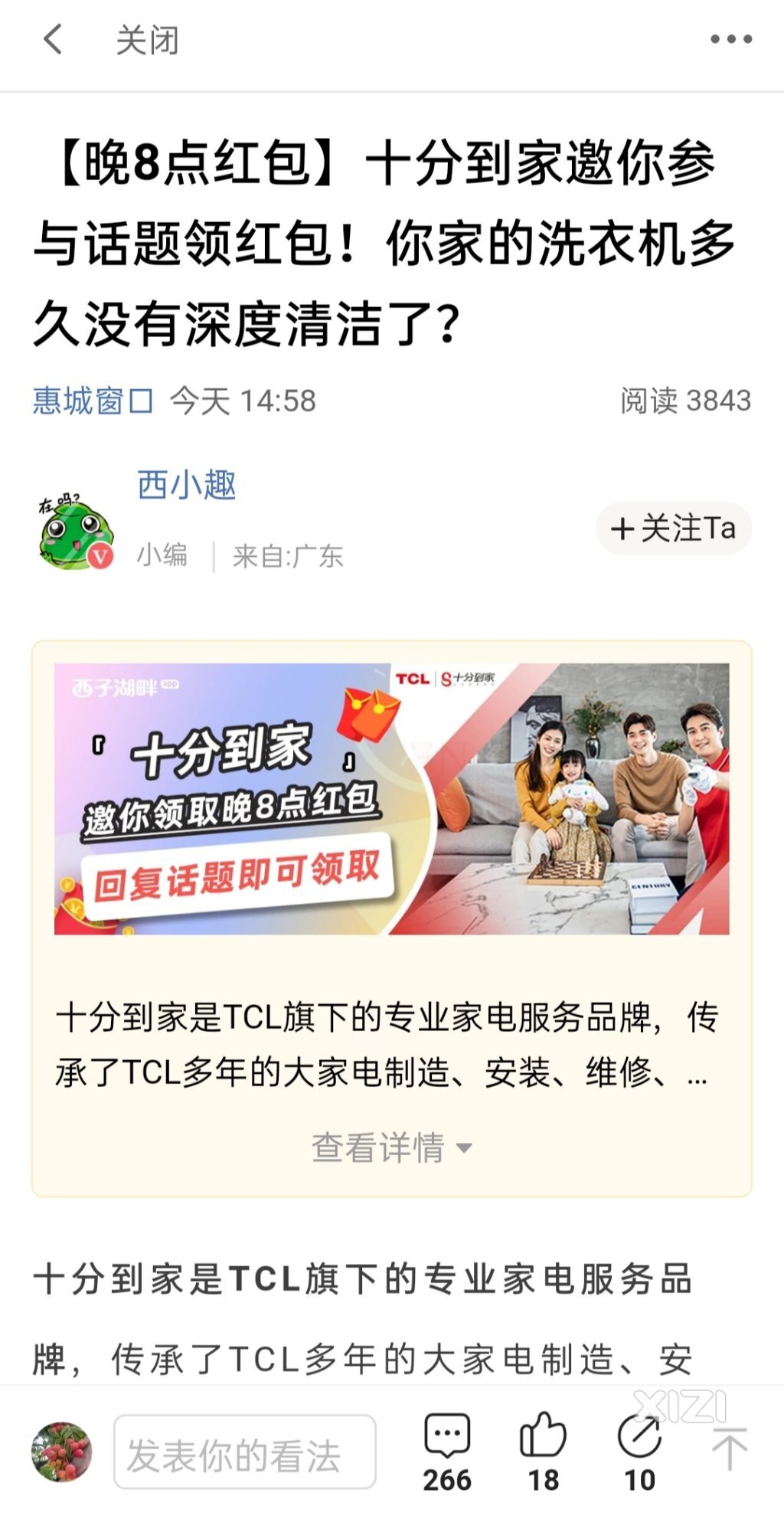Open the 惠城窗口 board link

93,401
